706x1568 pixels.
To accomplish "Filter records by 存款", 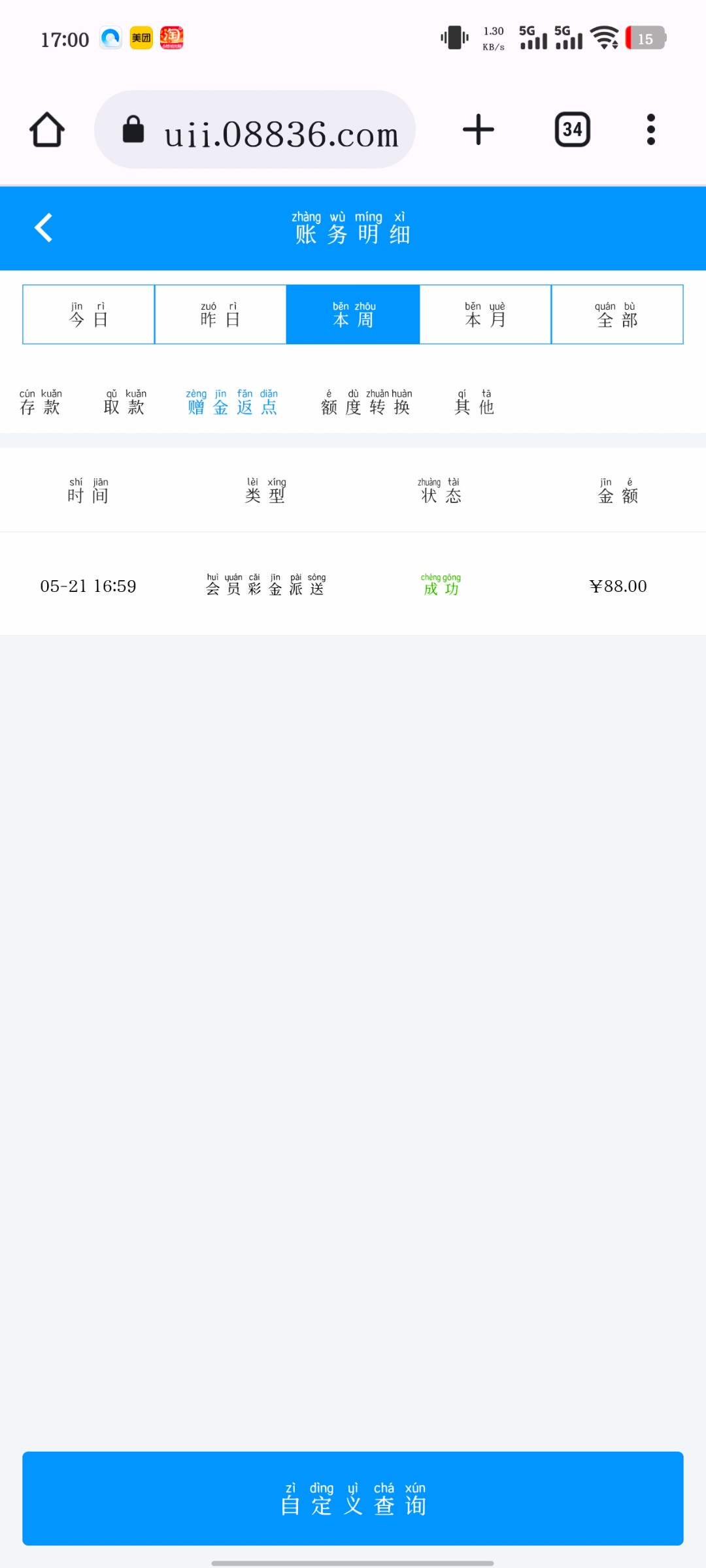I will [x=41, y=402].
